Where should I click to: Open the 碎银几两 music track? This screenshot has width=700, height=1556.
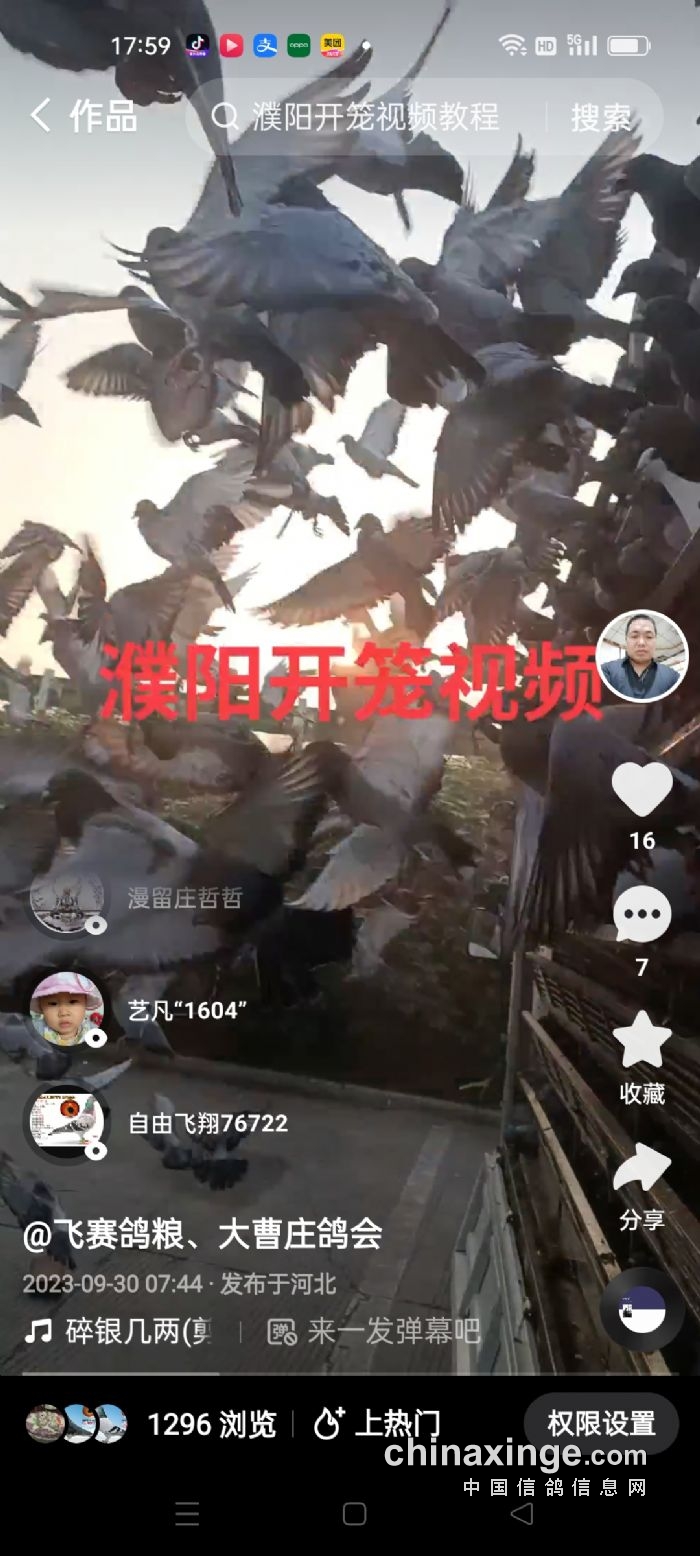click(x=138, y=1331)
